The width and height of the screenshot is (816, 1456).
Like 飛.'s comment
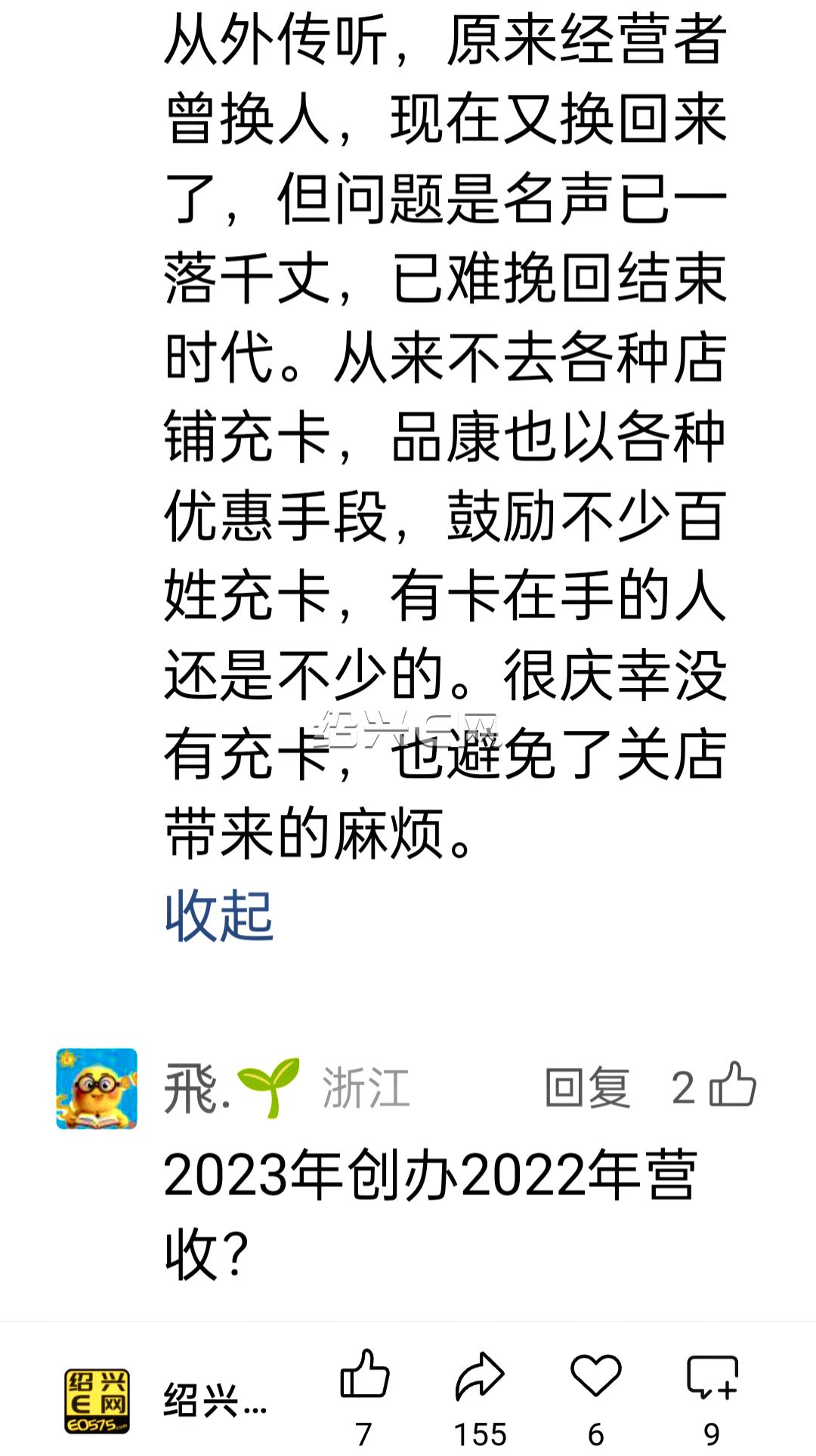point(733,1085)
